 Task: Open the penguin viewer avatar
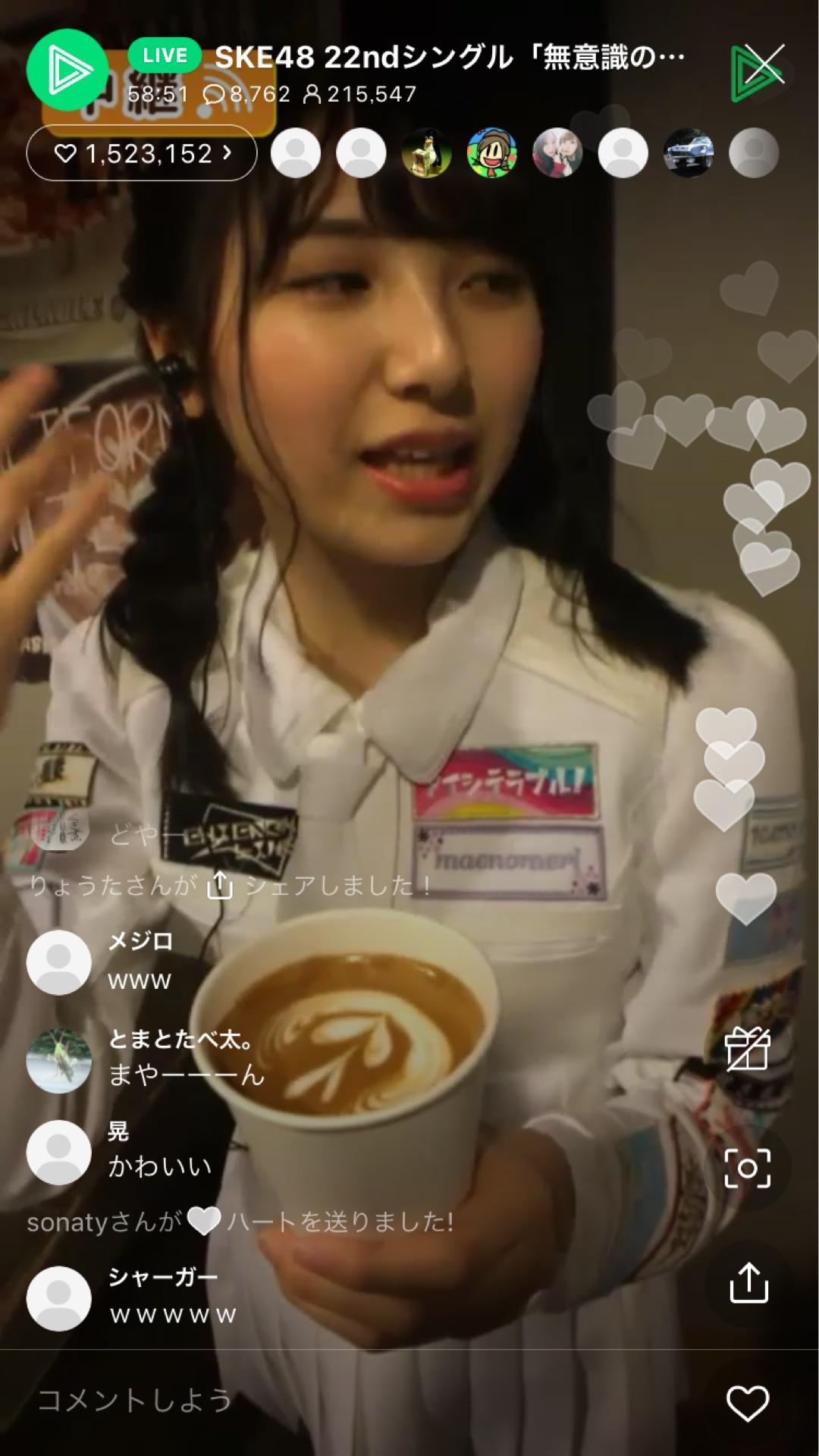(426, 153)
